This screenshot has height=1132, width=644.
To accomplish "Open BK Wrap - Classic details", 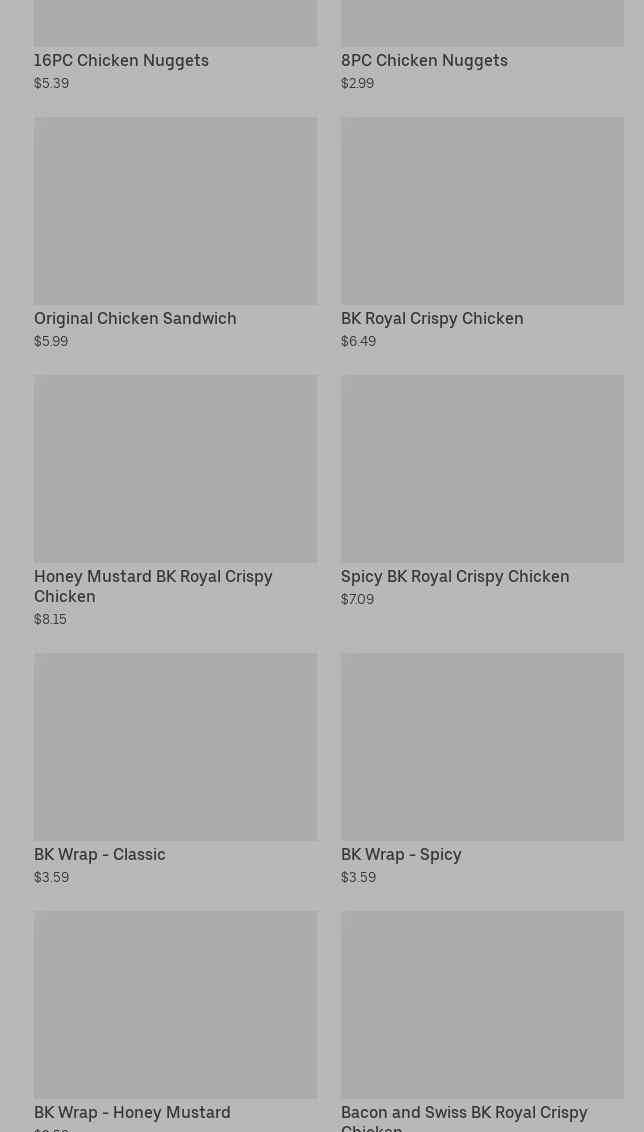I will point(175,770).
